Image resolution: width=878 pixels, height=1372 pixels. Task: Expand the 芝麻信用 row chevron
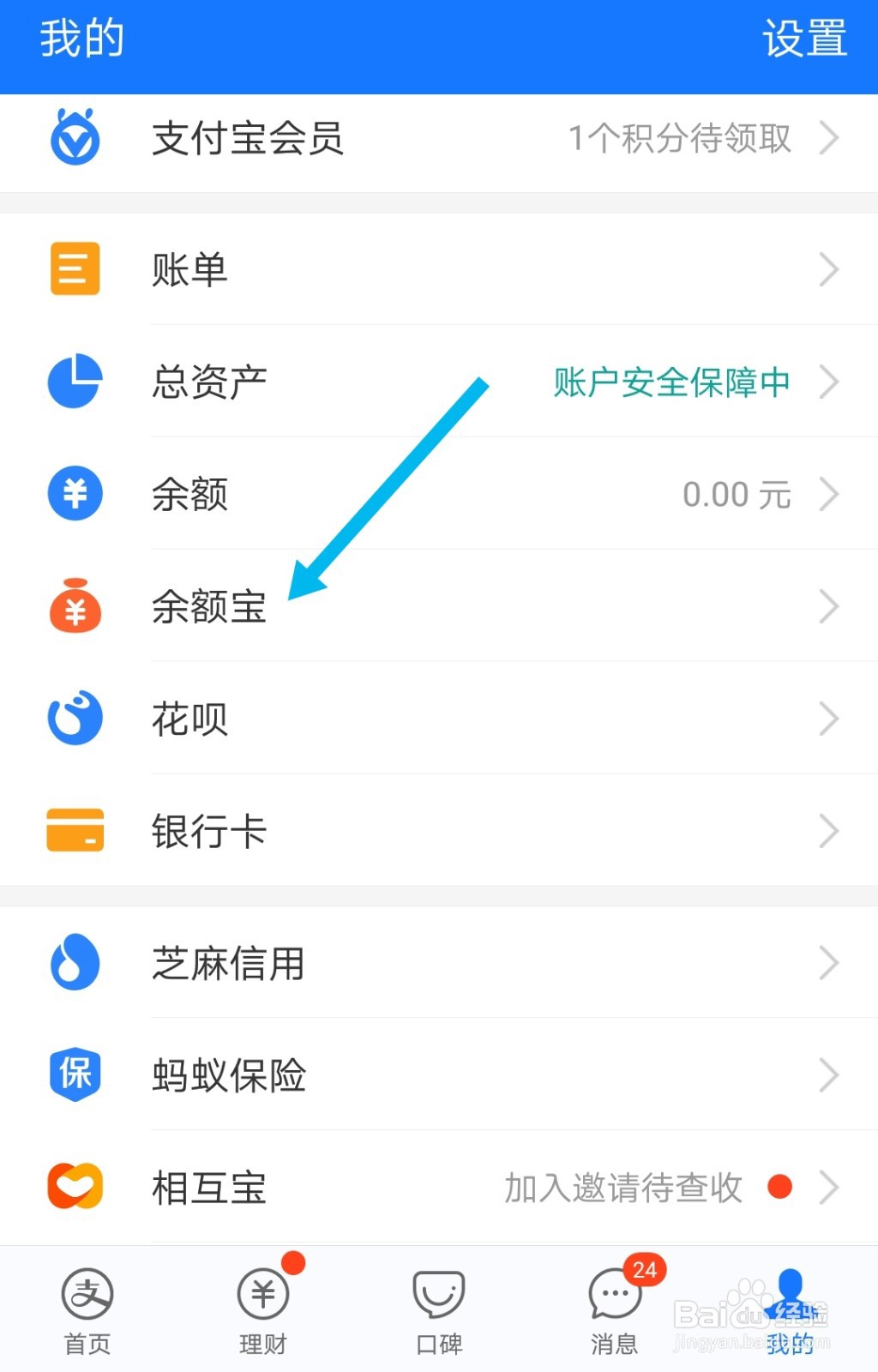tap(829, 962)
